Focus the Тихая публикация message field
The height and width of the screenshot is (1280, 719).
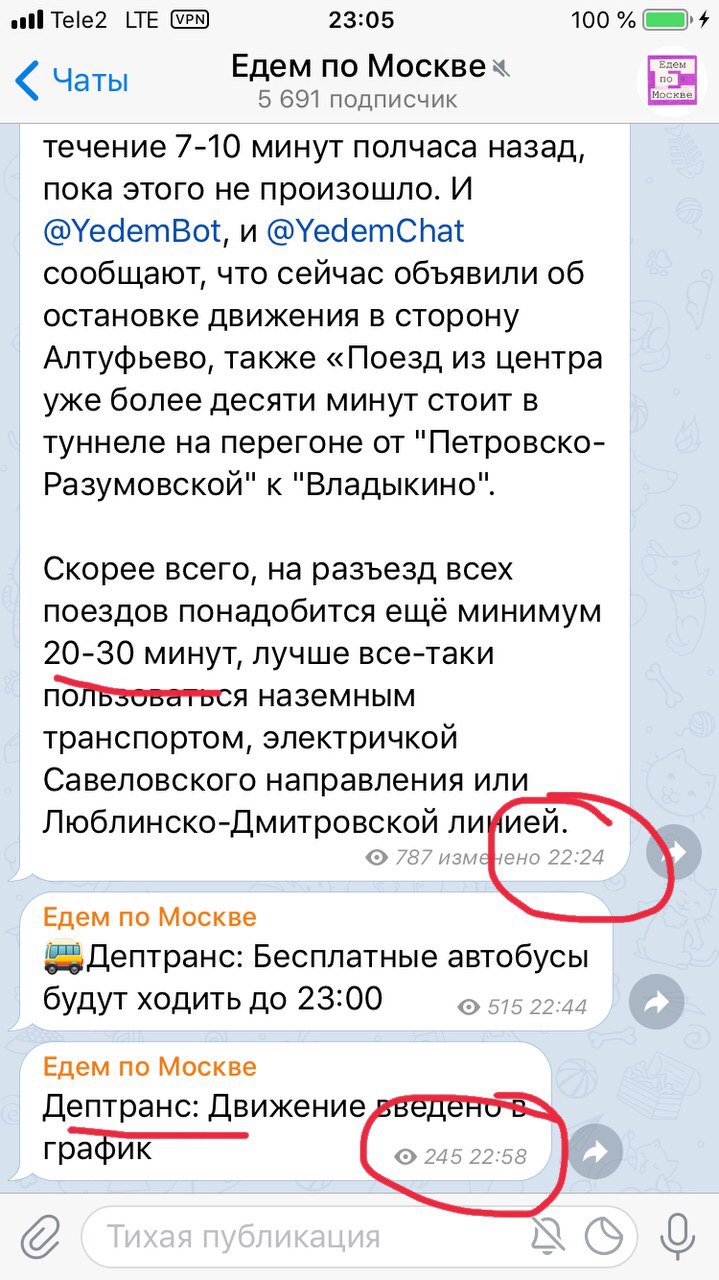300,1236
